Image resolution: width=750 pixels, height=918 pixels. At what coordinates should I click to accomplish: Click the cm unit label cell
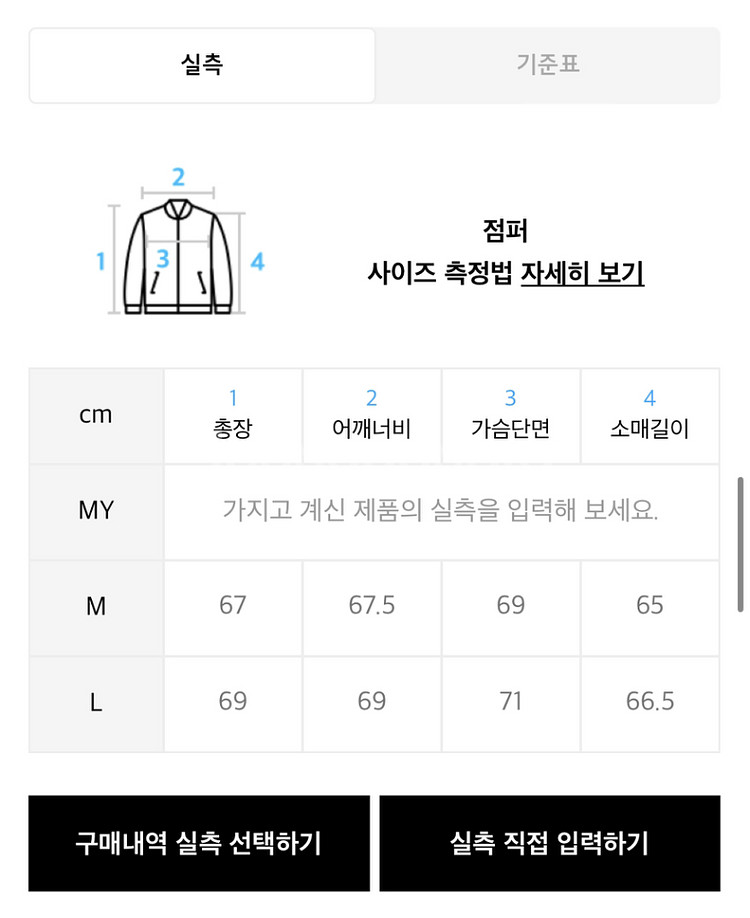pyautogui.click(x=95, y=415)
